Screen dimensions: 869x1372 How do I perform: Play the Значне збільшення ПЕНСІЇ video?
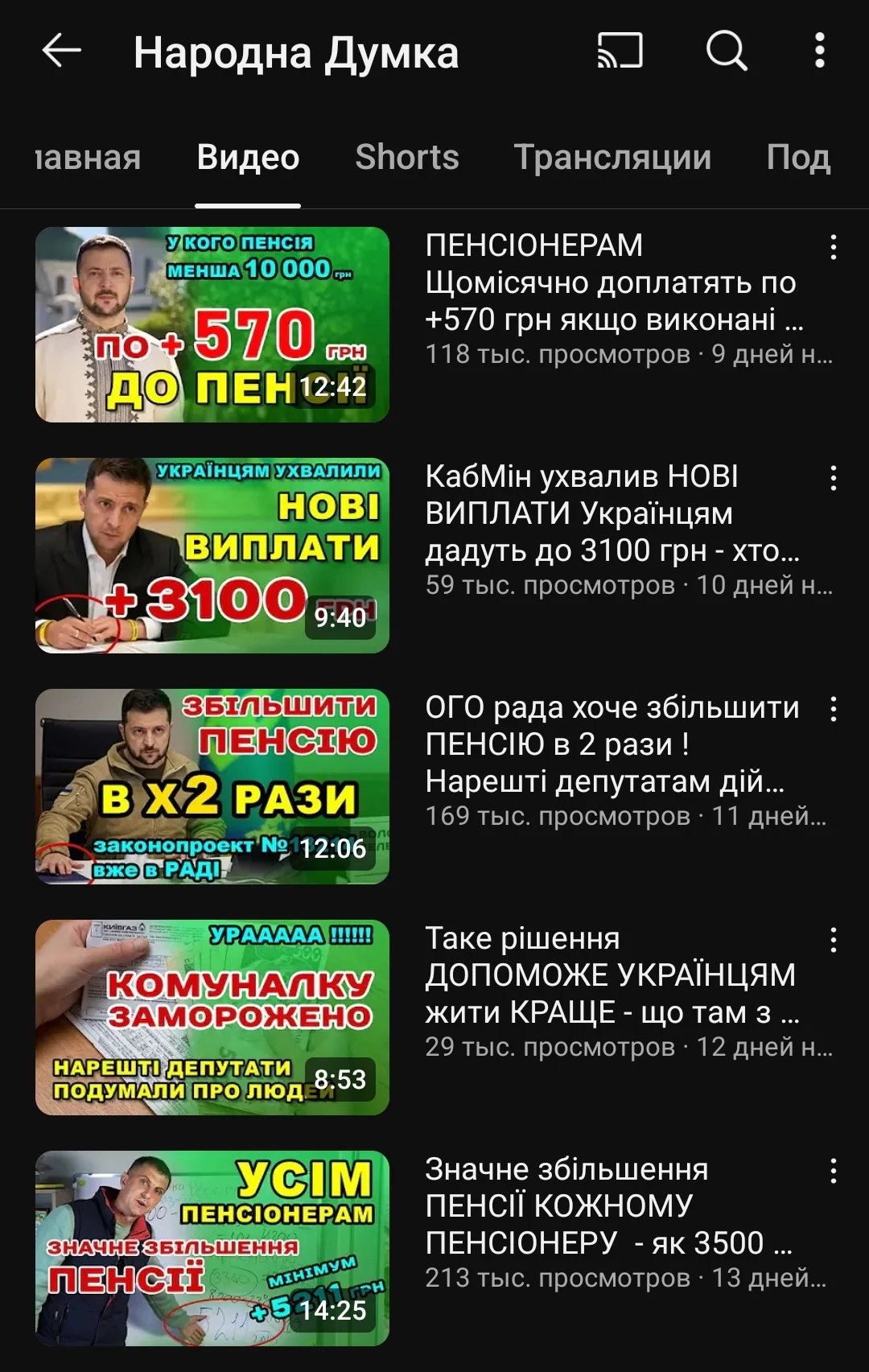pos(212,1248)
